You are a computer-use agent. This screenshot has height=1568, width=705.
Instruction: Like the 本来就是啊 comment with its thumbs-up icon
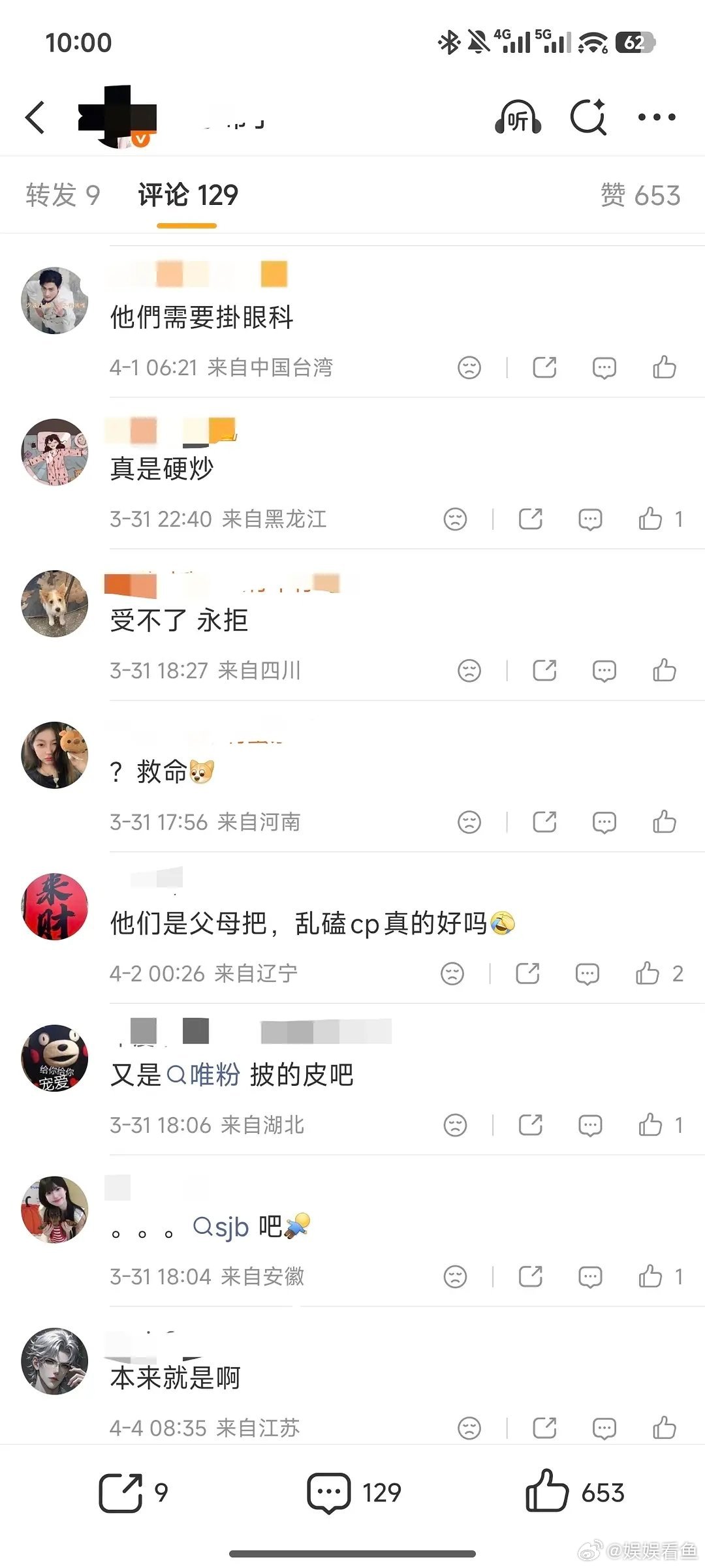pos(663,1429)
